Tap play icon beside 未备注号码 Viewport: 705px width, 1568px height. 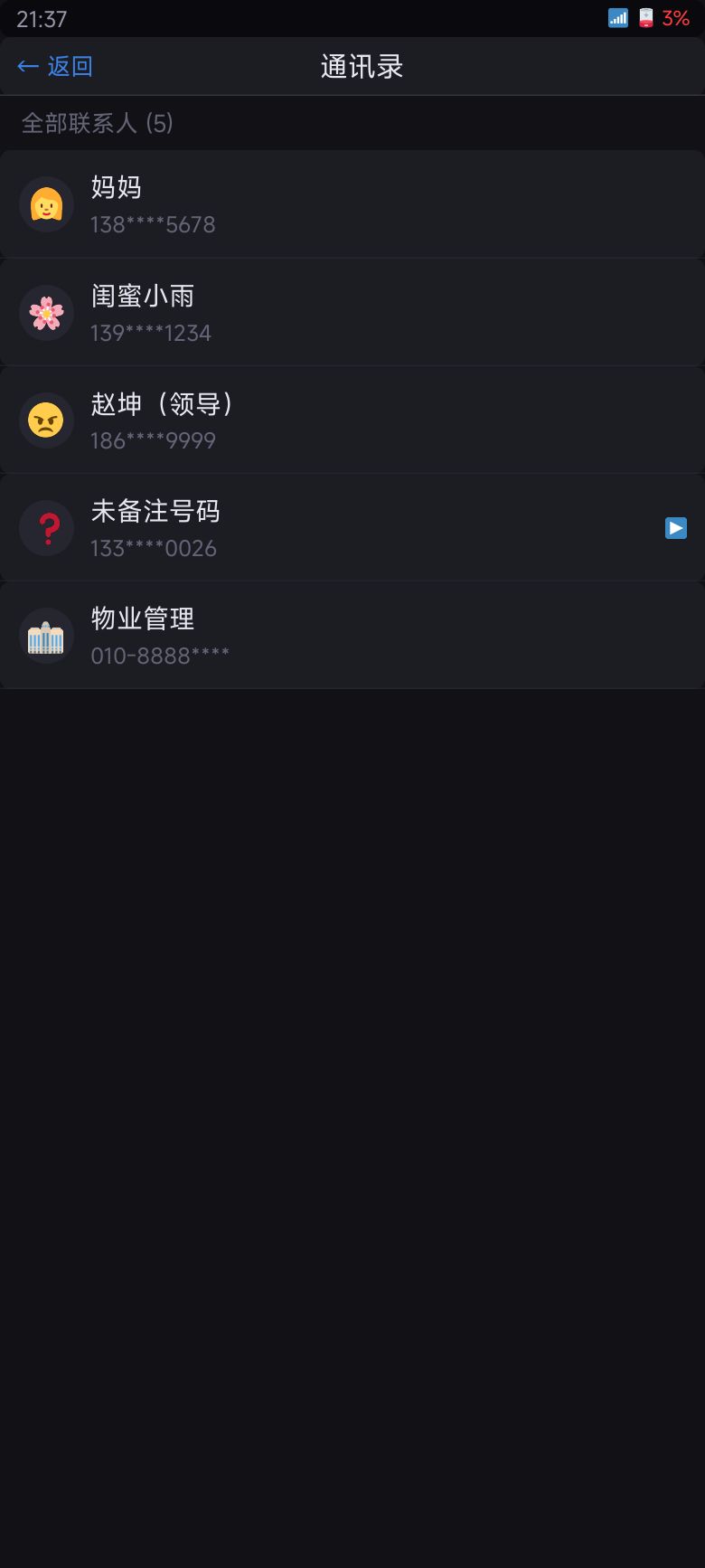pyautogui.click(x=676, y=528)
